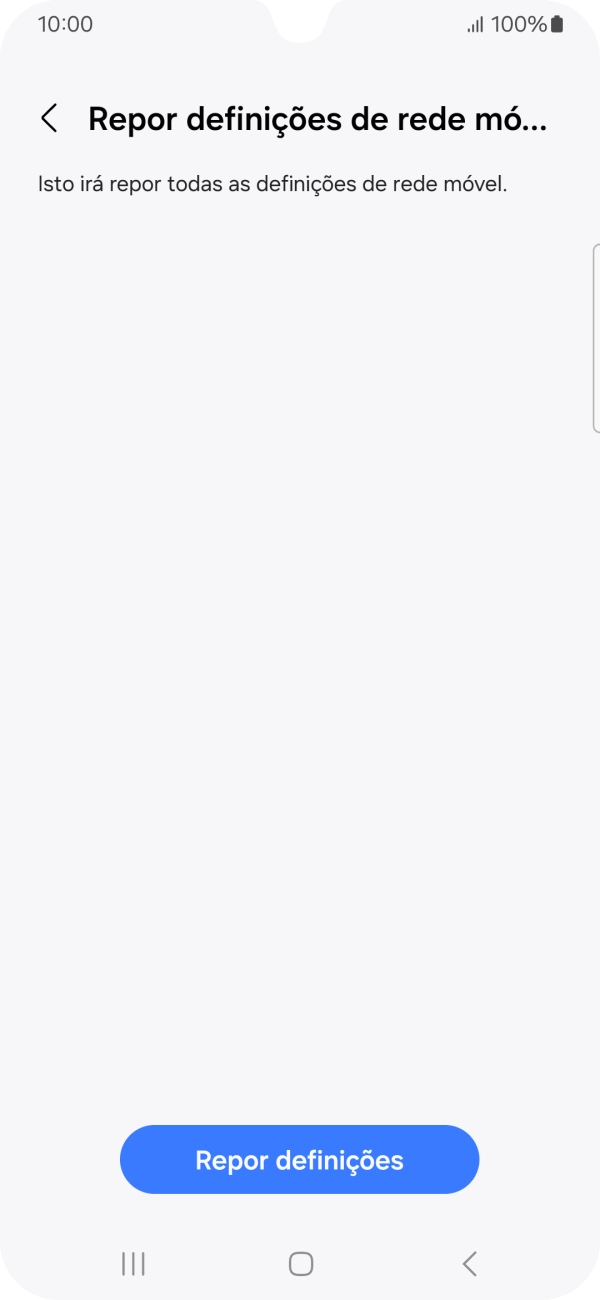Tap the system back button
The width and height of the screenshot is (600, 1300).
tap(469, 1264)
